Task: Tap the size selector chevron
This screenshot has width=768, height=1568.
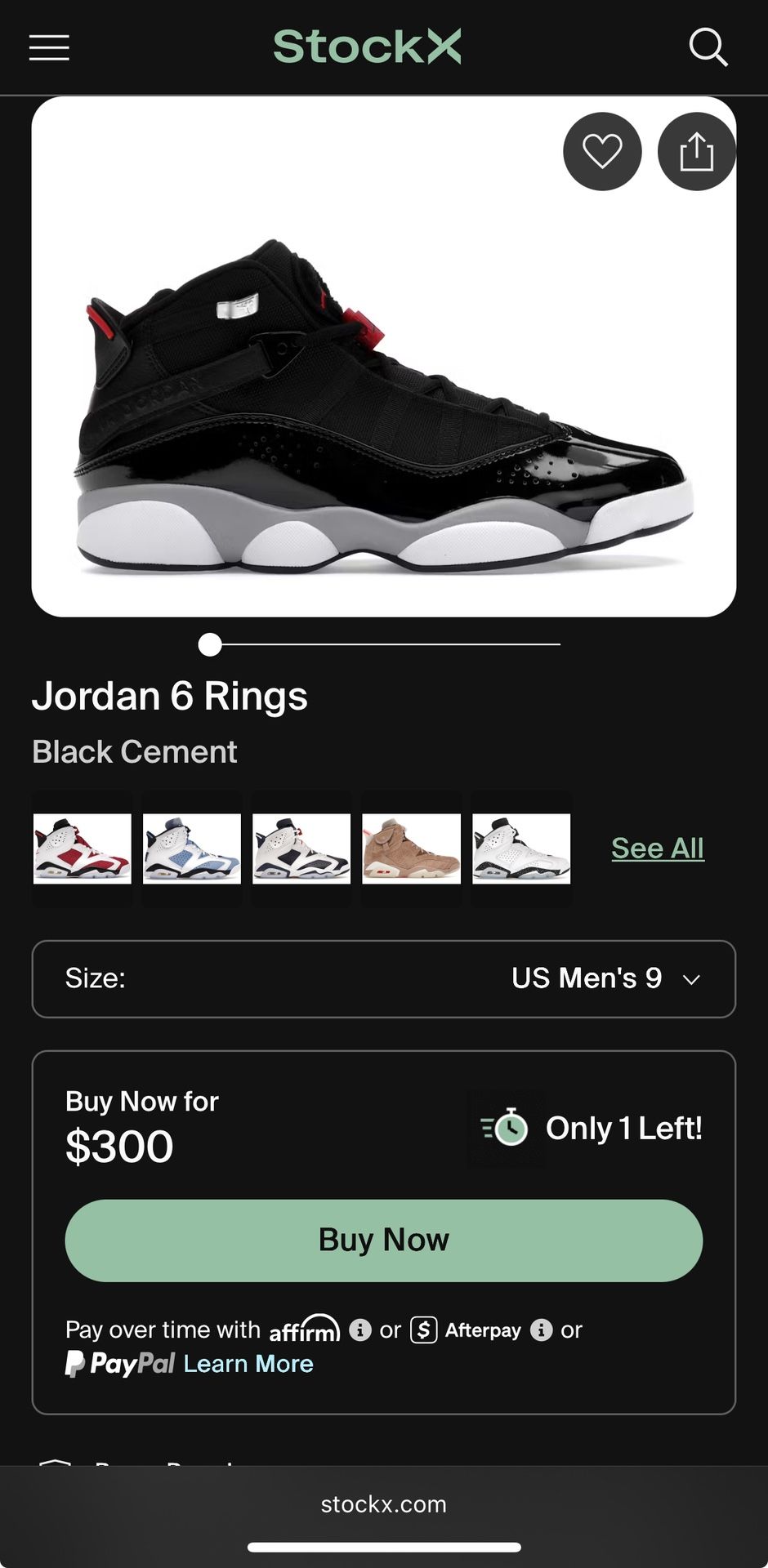Action: coord(691,979)
